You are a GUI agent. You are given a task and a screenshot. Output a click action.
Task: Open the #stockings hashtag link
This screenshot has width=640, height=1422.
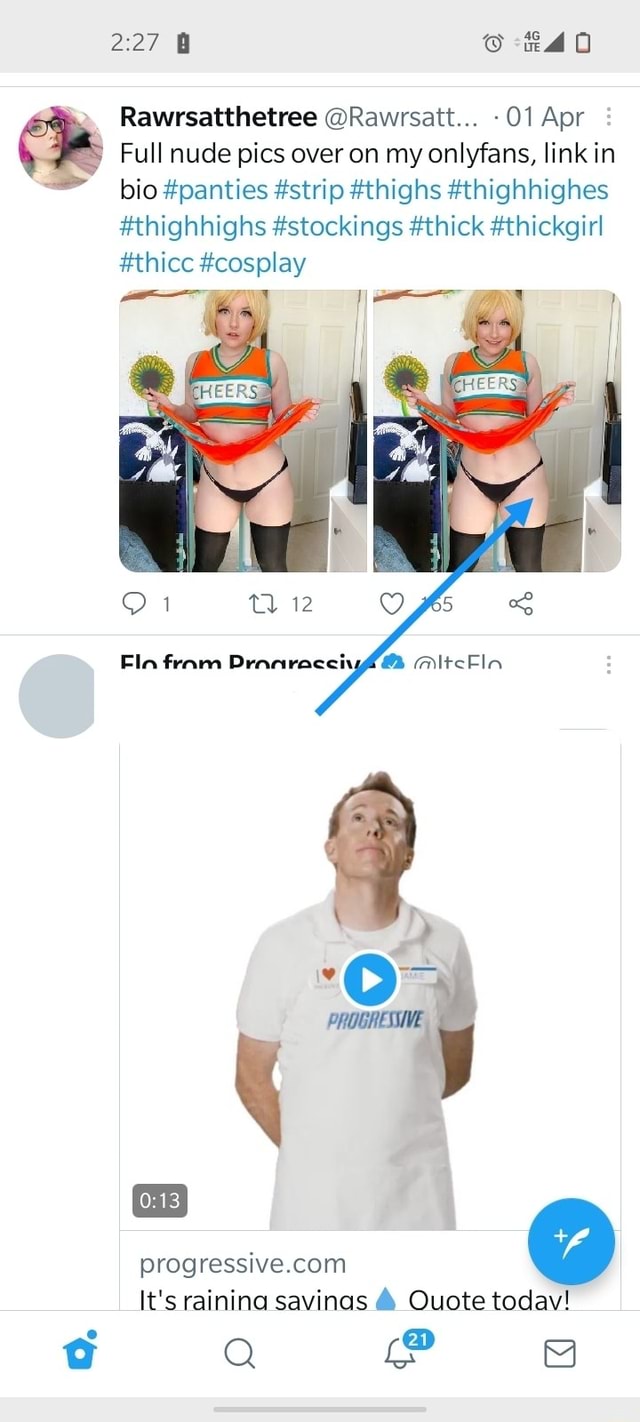pos(337,226)
